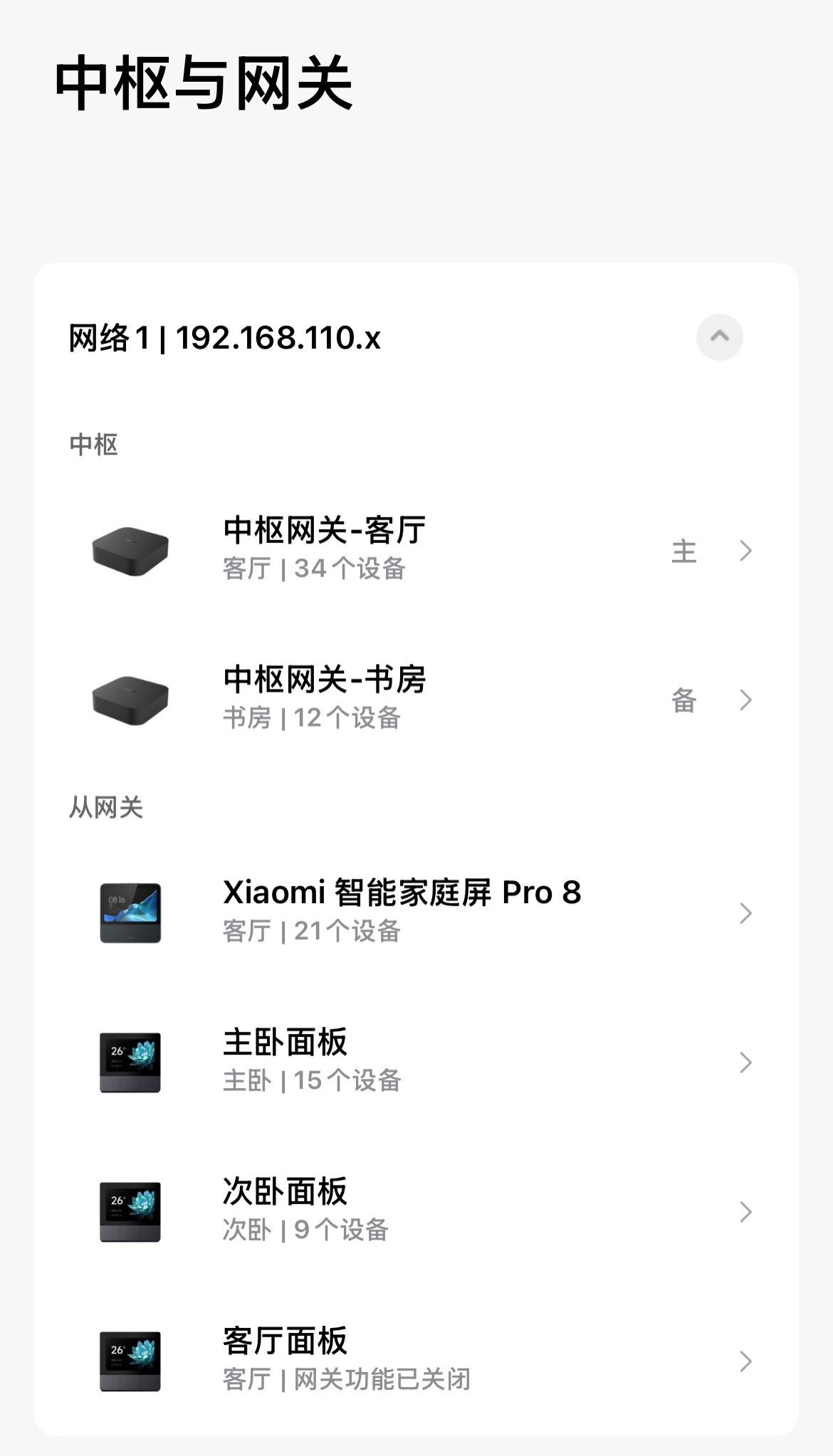
Task: Tap the 主卧面板 device icon
Action: [128, 1062]
